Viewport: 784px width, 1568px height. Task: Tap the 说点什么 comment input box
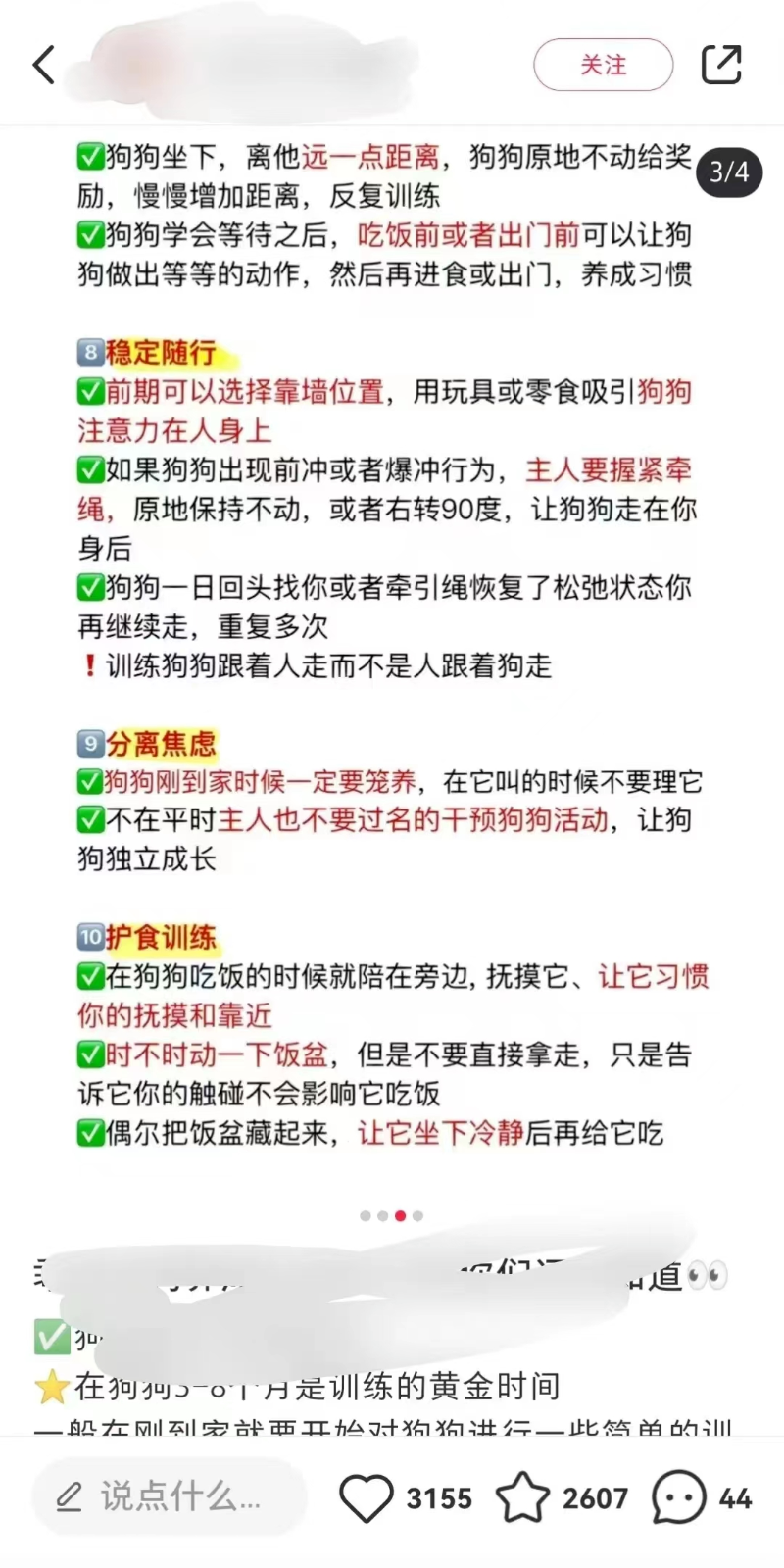167,1497
